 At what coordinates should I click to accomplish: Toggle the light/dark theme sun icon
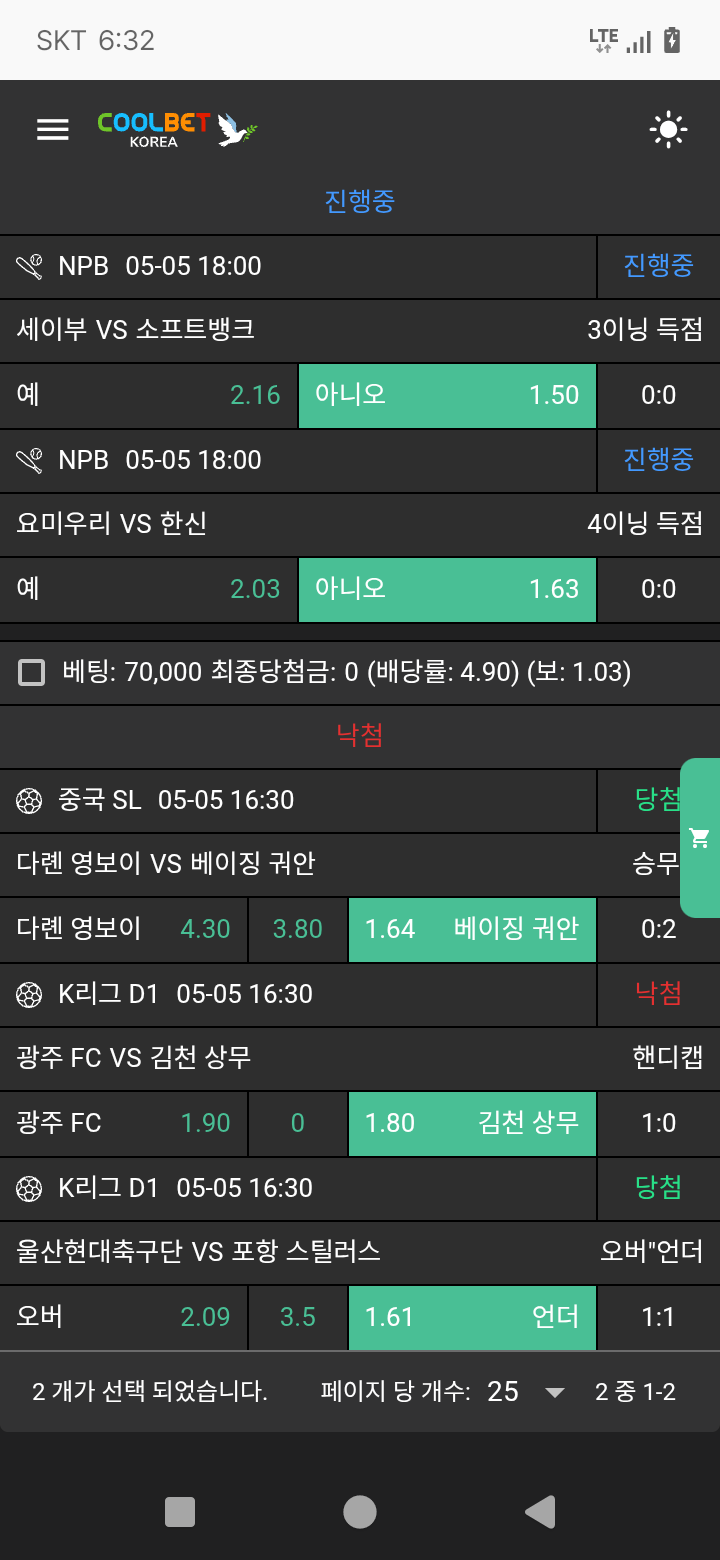pos(668,130)
